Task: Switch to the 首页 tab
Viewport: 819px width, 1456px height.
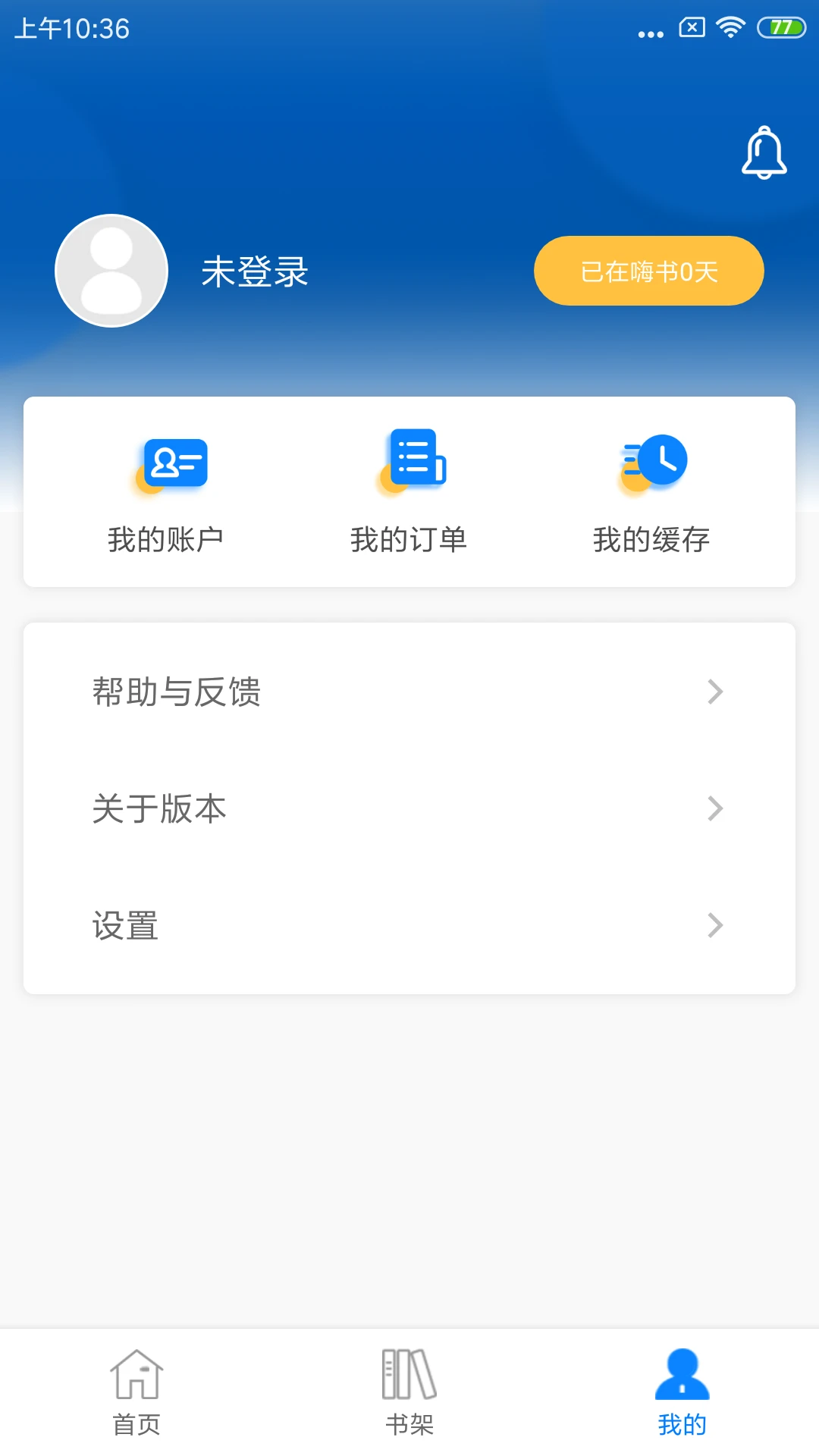Action: tap(136, 1392)
